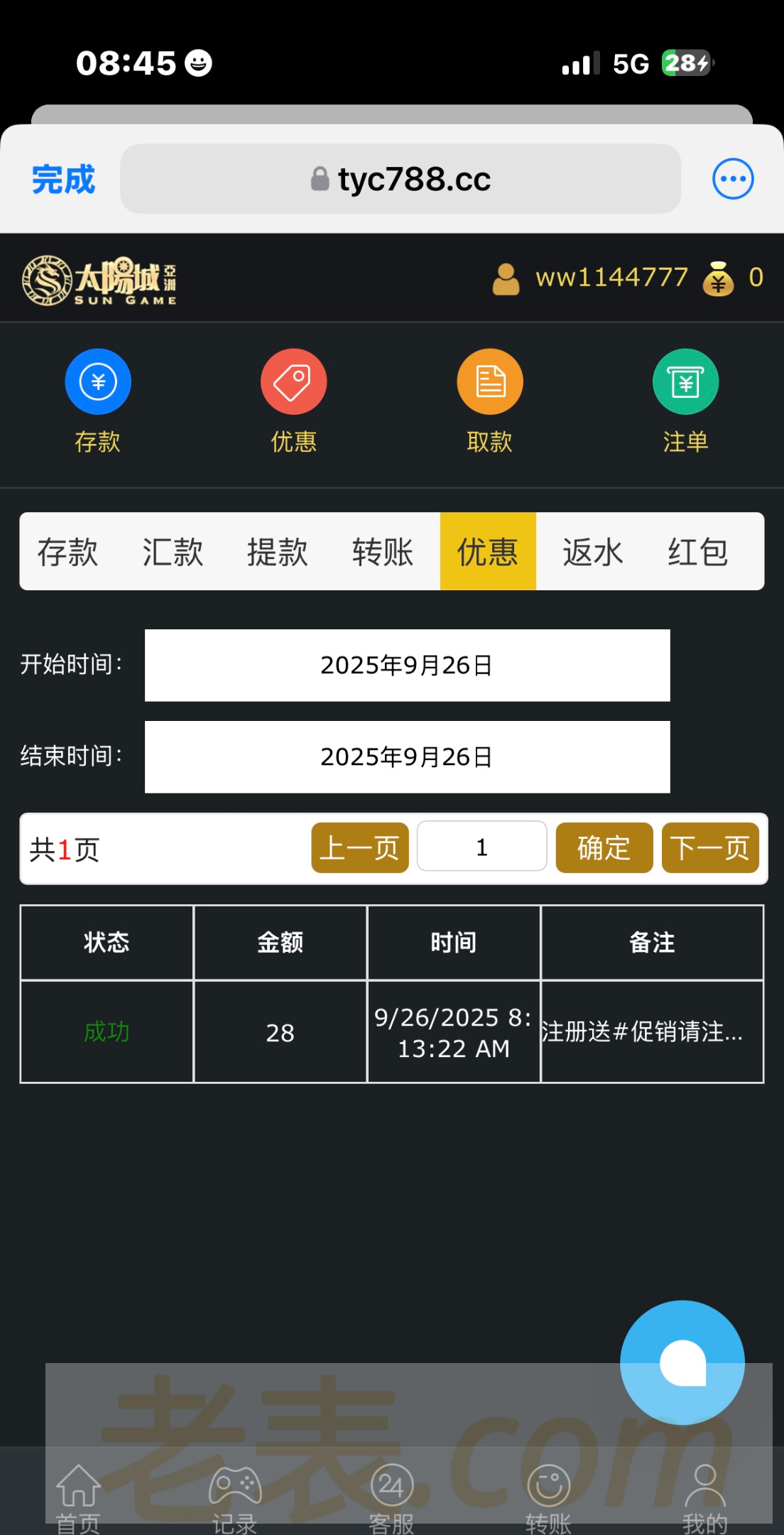Tap 完成 to close the browser
The image size is (784, 1535).
(x=63, y=179)
